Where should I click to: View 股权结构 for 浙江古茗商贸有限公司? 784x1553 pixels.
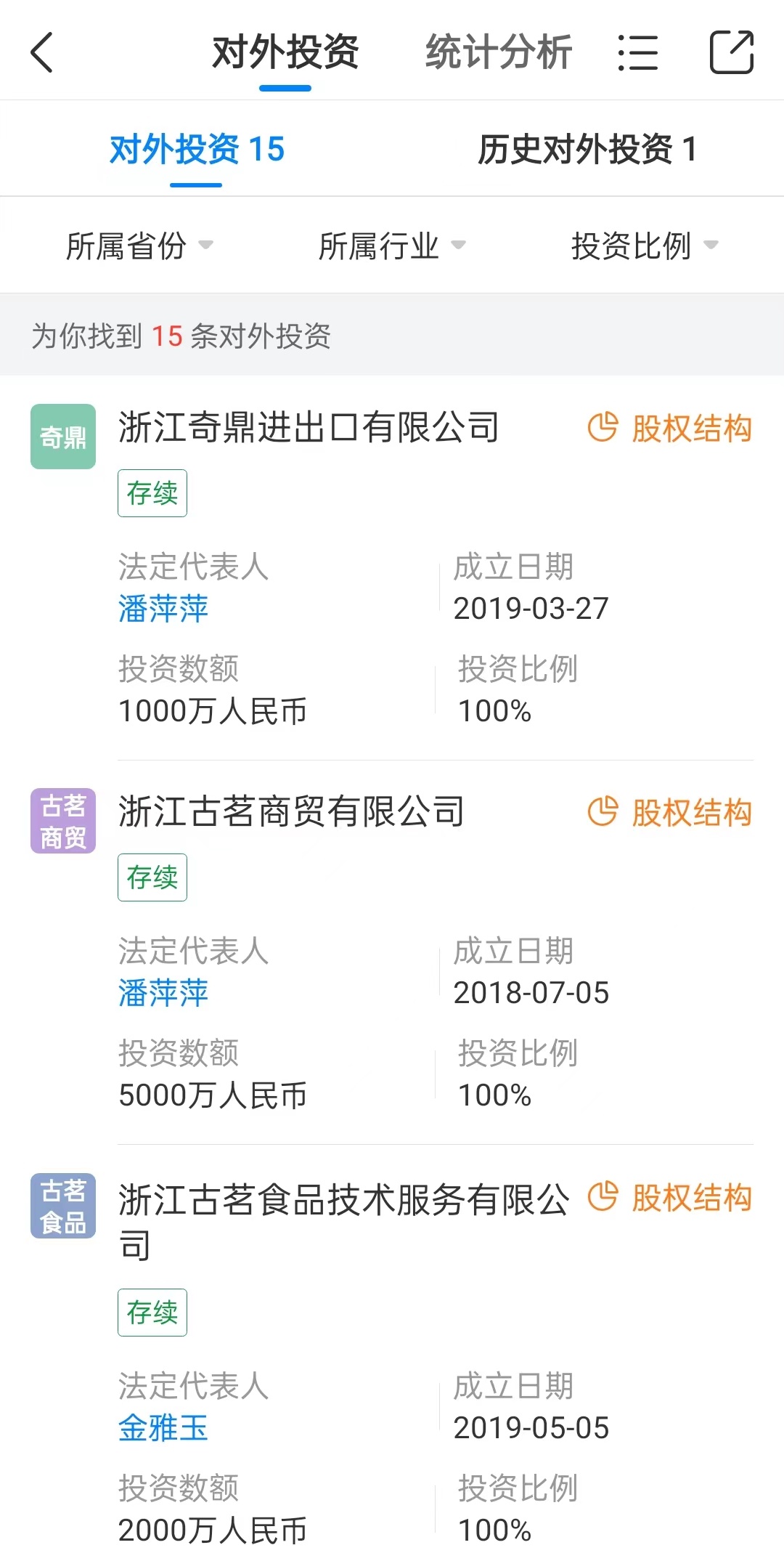(x=669, y=812)
